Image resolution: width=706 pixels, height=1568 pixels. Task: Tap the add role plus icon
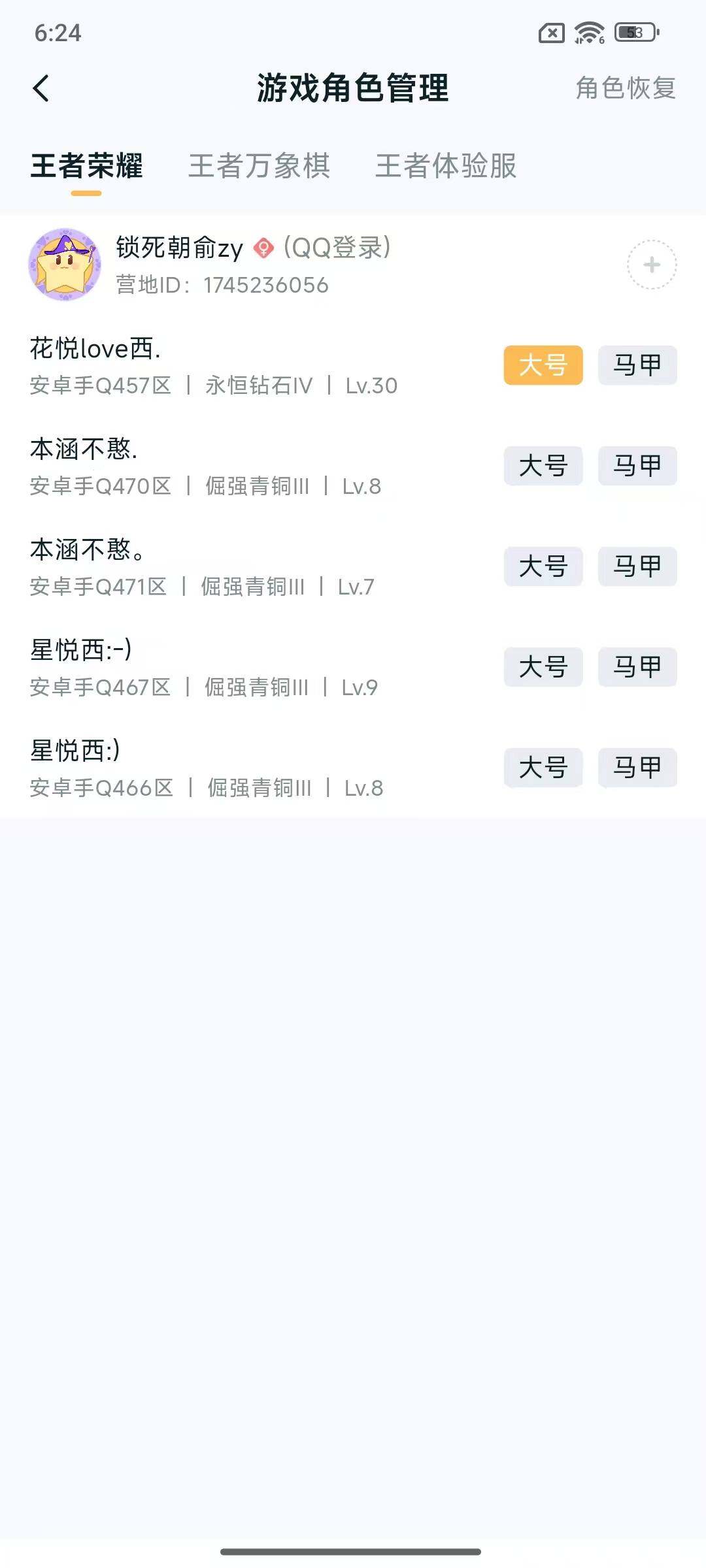point(650,265)
